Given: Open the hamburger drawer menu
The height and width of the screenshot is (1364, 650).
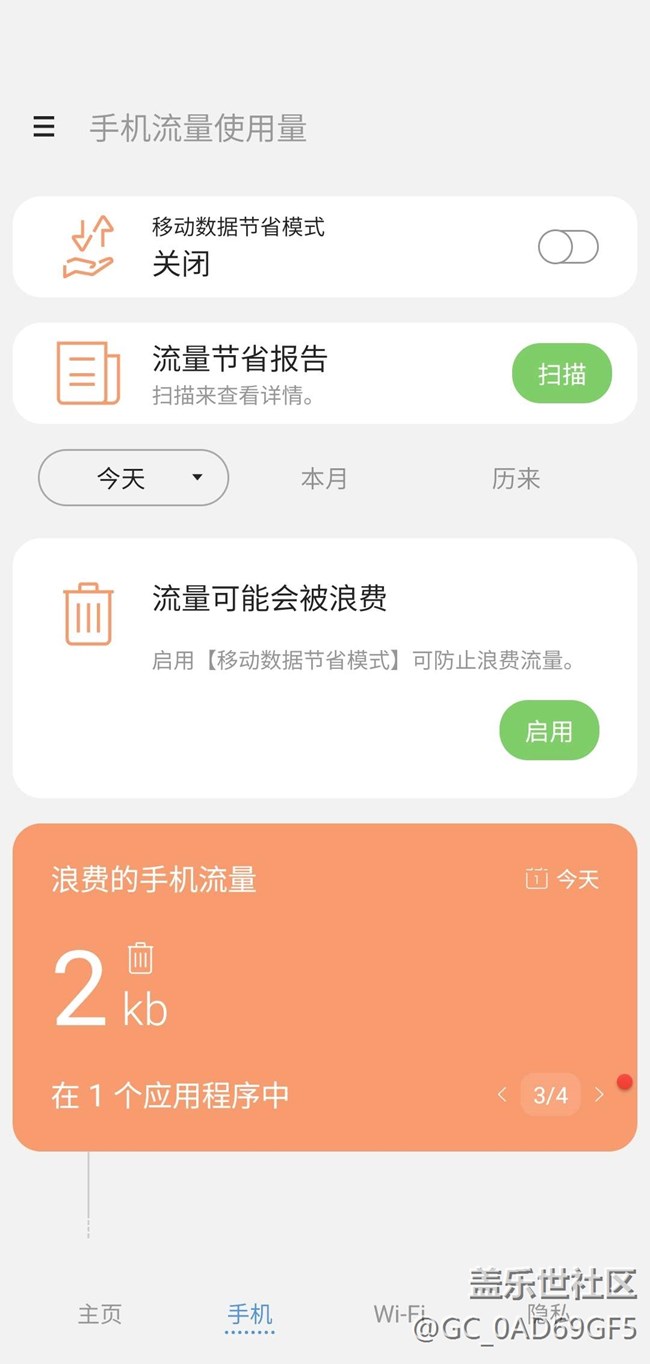Looking at the screenshot, I should coord(44,127).
